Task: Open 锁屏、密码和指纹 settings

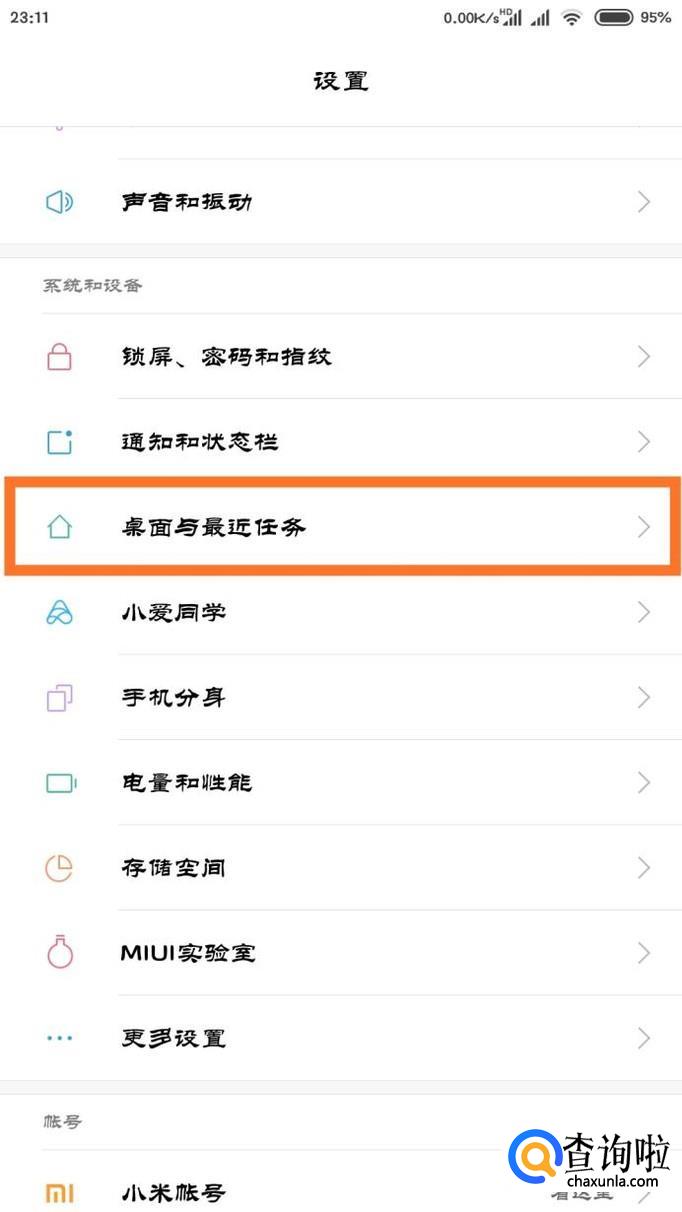Action: [x=341, y=356]
